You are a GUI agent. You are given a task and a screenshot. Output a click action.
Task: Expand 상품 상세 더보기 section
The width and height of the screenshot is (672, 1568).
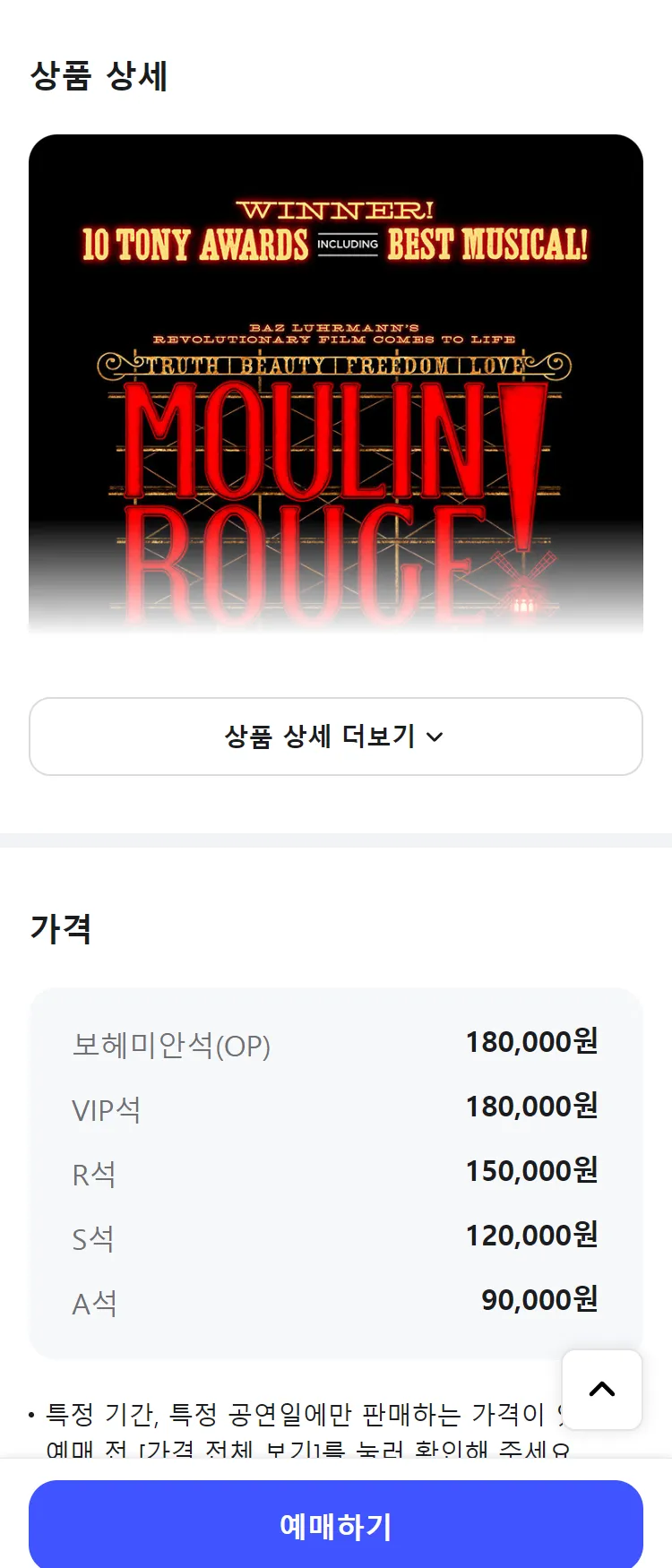click(x=335, y=737)
